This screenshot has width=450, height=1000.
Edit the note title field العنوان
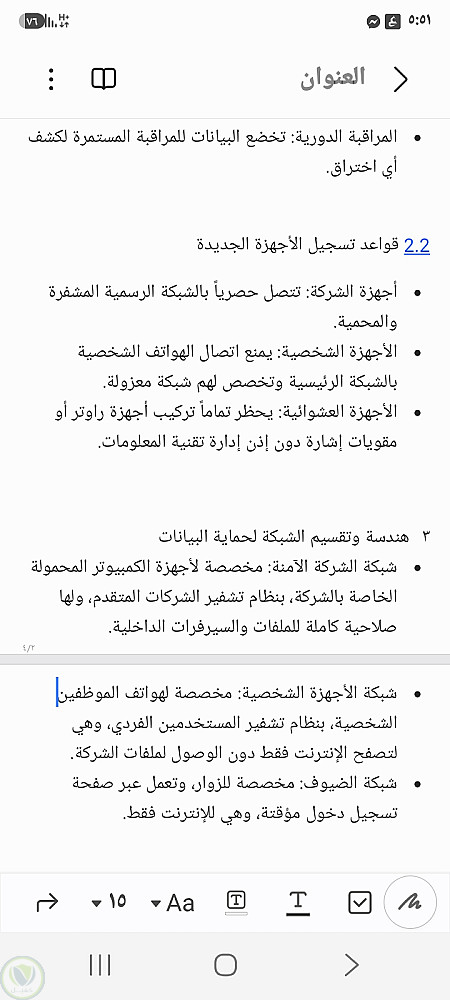pyautogui.click(x=333, y=77)
